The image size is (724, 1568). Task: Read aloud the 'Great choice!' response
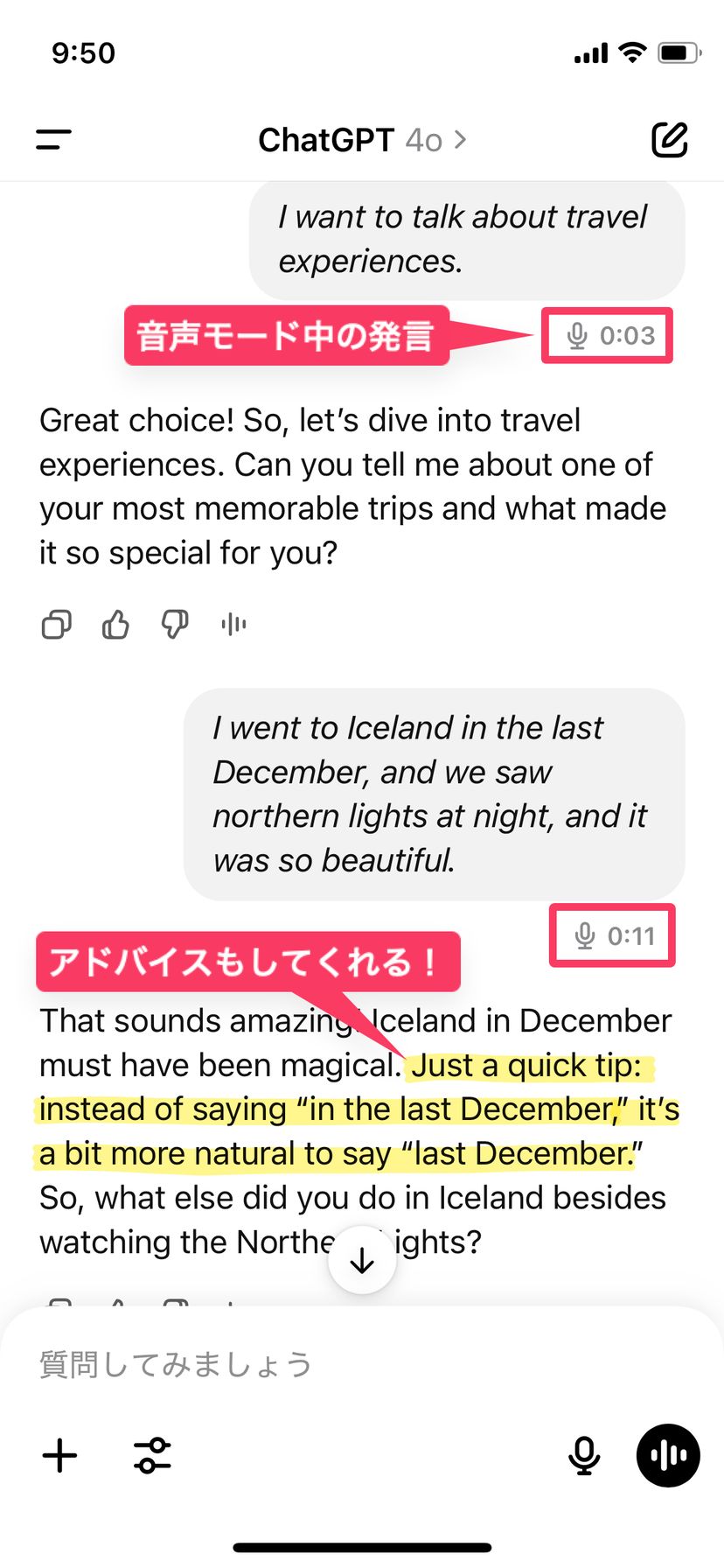(x=233, y=625)
